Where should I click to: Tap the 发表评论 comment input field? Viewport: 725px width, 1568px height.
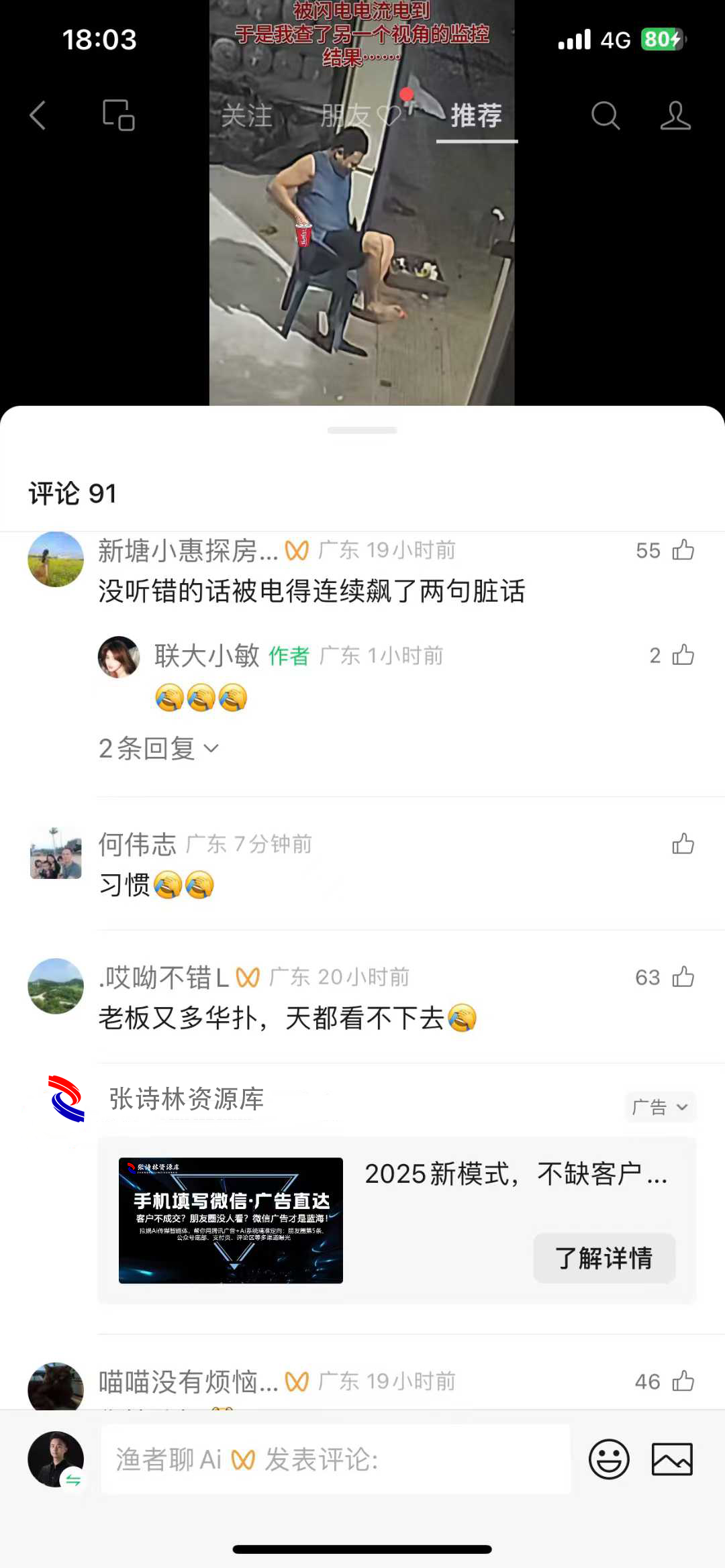(336, 1459)
